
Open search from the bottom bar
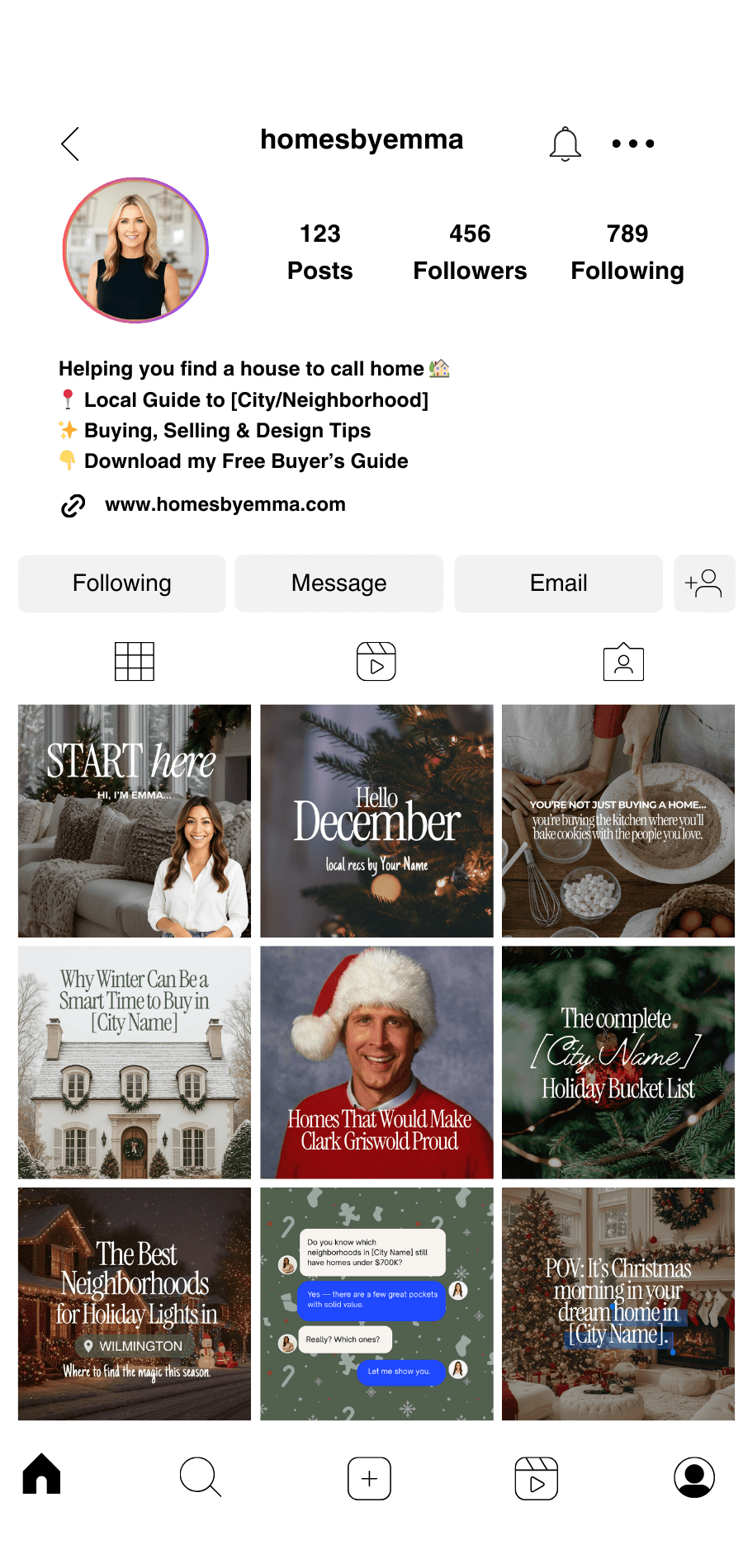(200, 1477)
